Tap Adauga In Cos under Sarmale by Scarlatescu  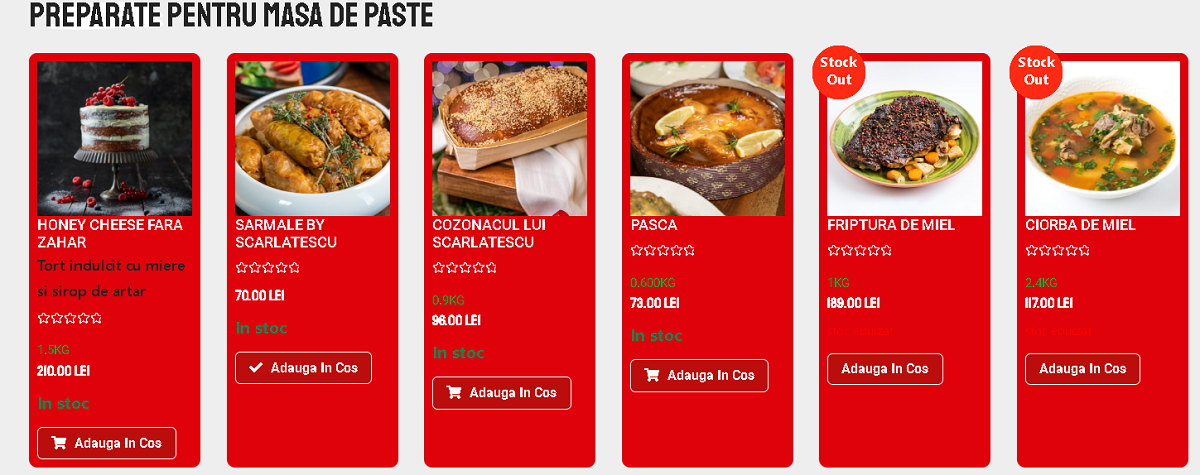(x=303, y=368)
